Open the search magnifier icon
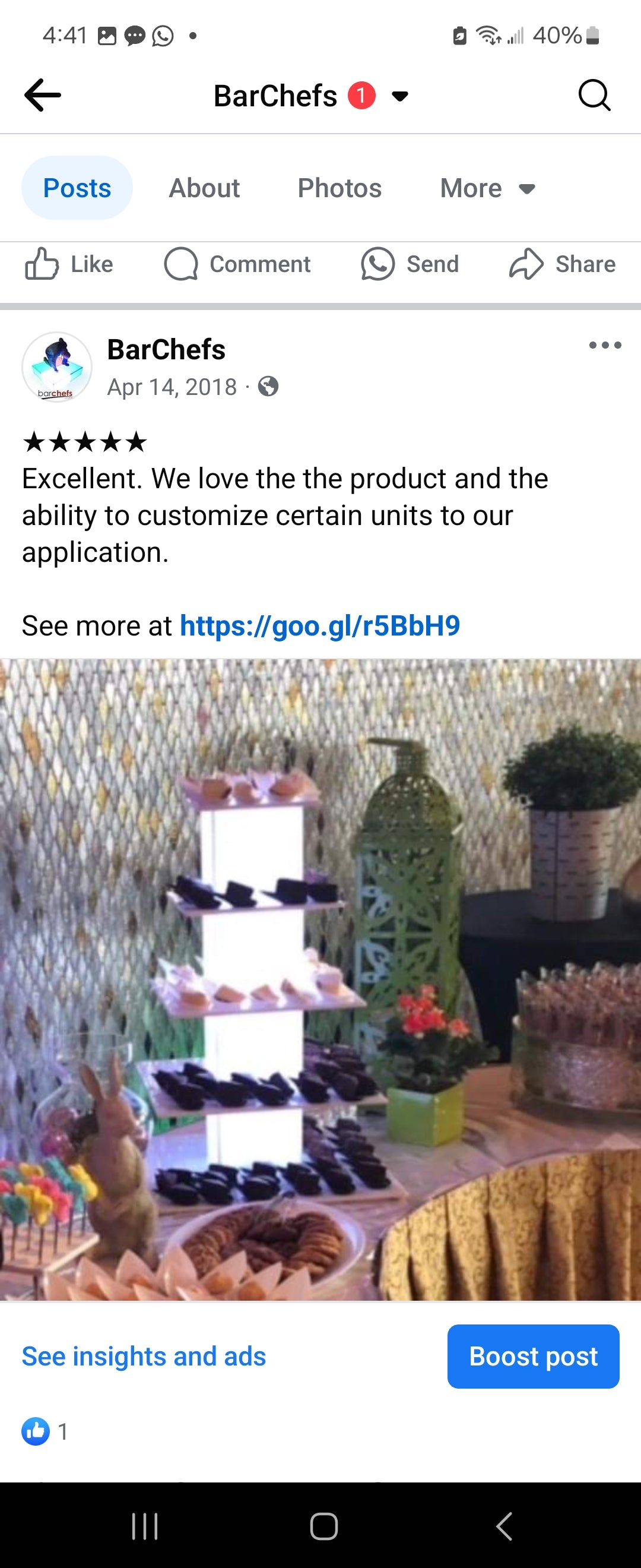 [x=594, y=95]
